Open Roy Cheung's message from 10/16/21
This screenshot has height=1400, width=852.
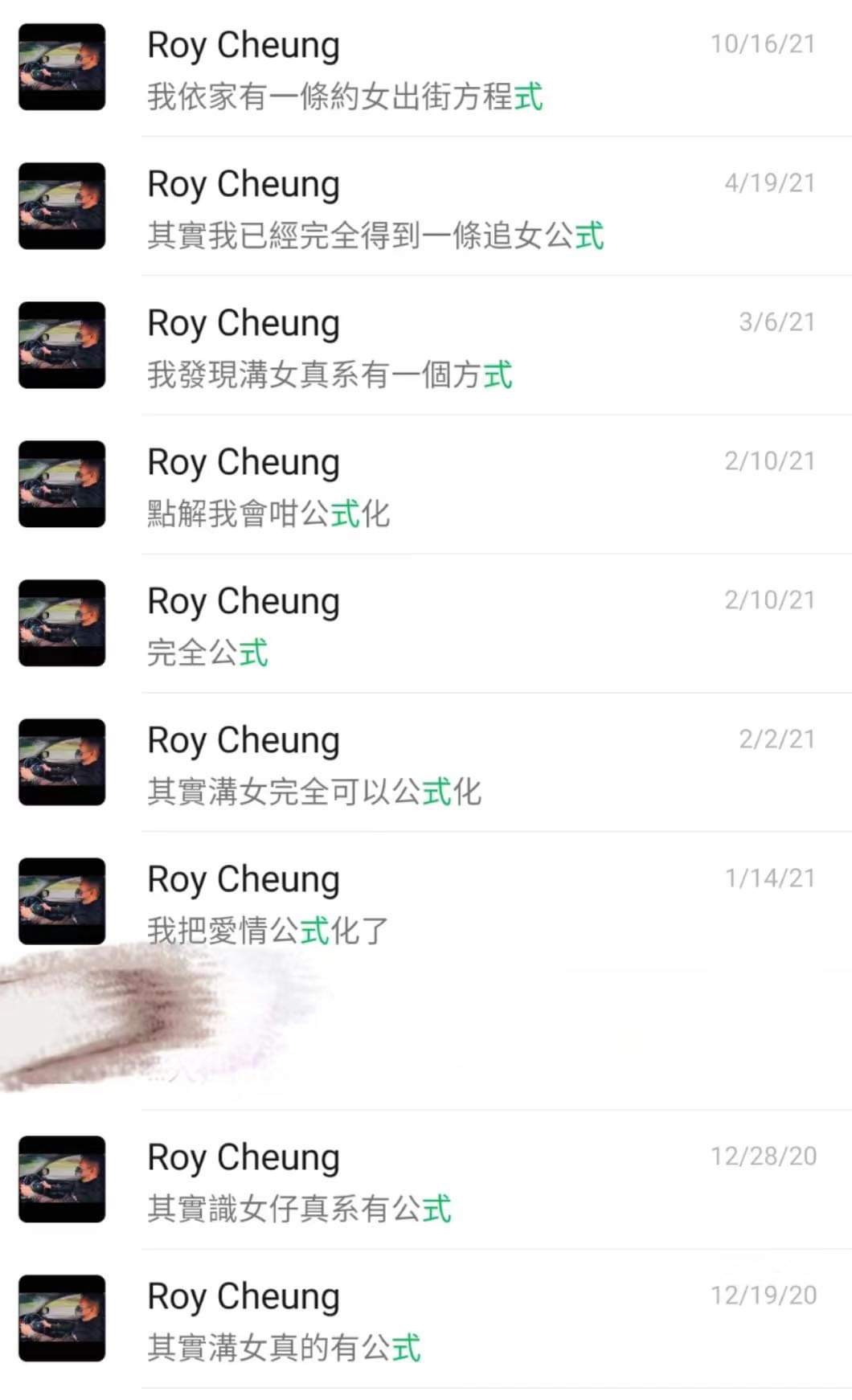point(426,68)
